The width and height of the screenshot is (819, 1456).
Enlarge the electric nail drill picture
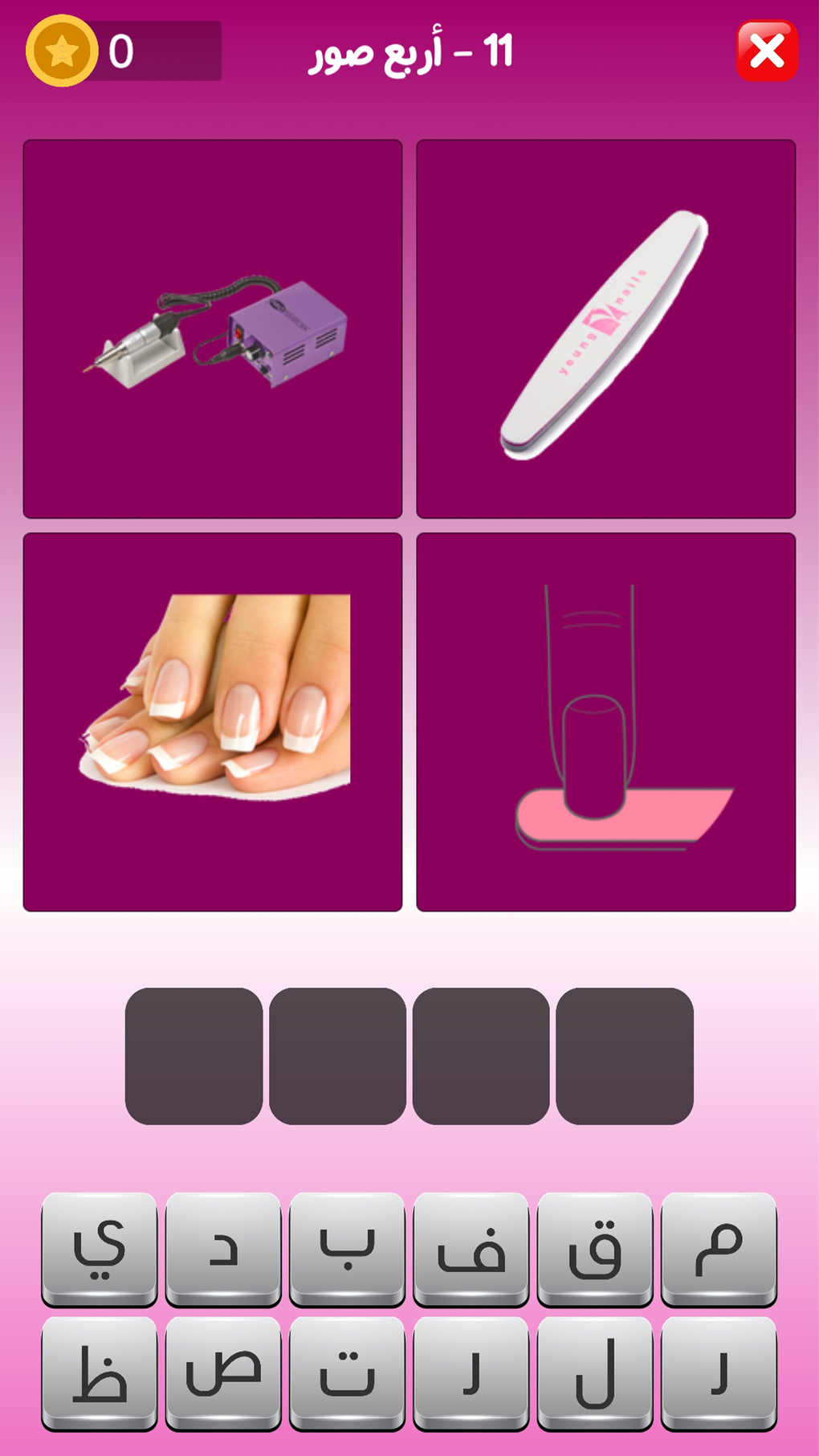[x=213, y=329]
